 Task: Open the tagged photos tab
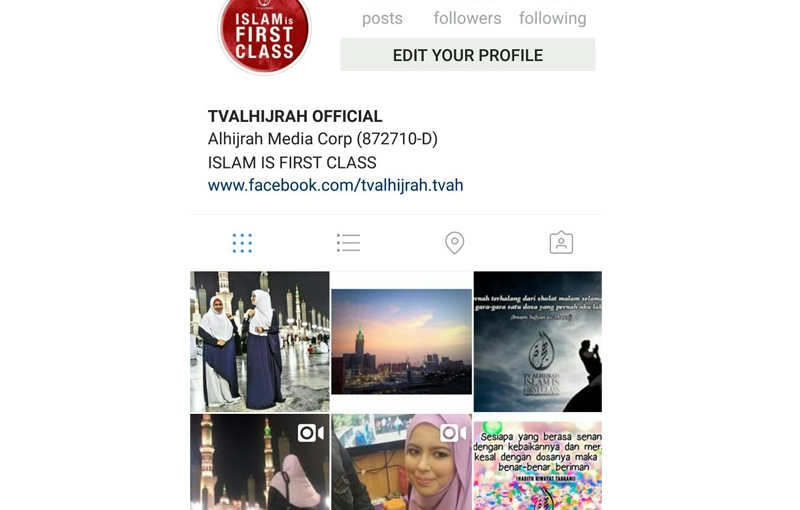coord(561,243)
